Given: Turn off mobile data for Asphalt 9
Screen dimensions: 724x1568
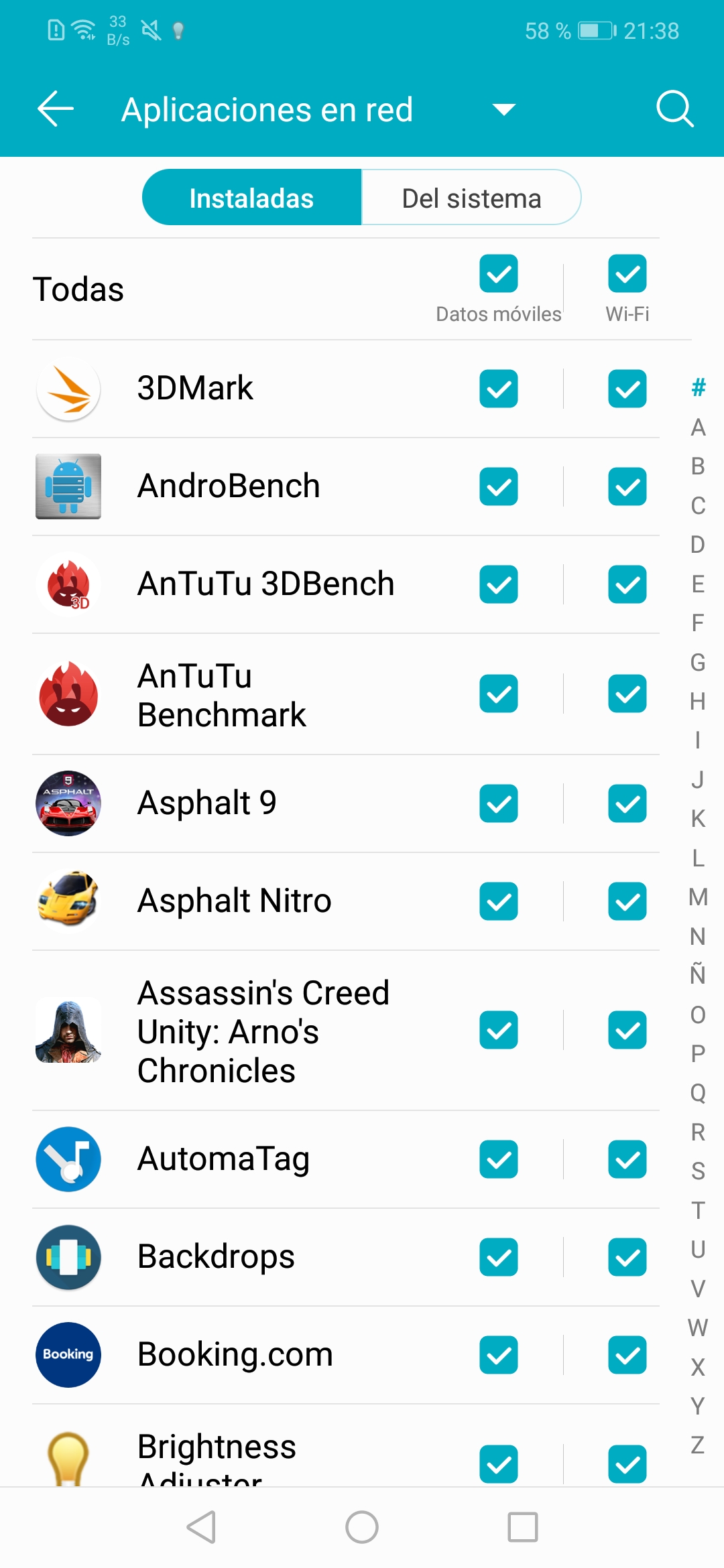Looking at the screenshot, I should pyautogui.click(x=499, y=803).
